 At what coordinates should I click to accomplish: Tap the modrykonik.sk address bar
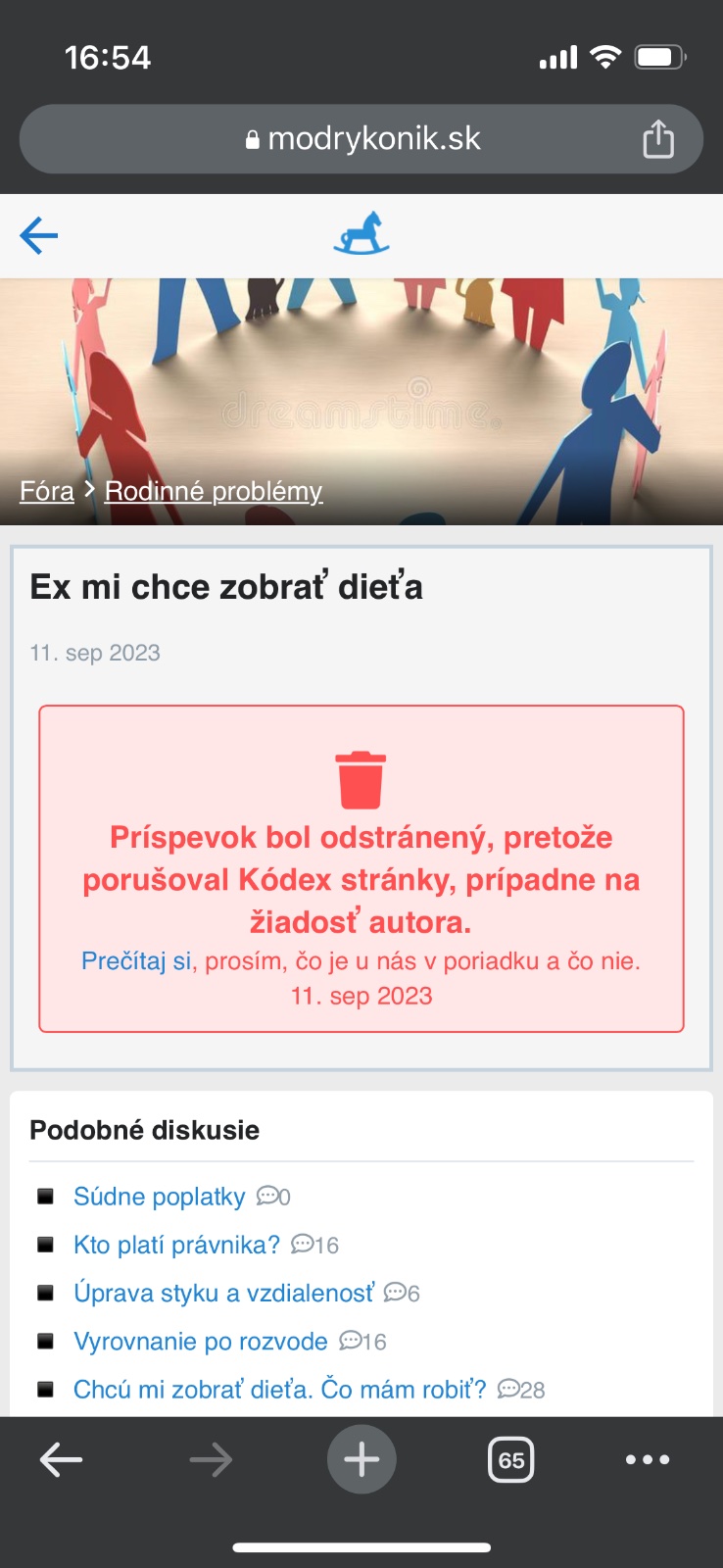click(361, 139)
